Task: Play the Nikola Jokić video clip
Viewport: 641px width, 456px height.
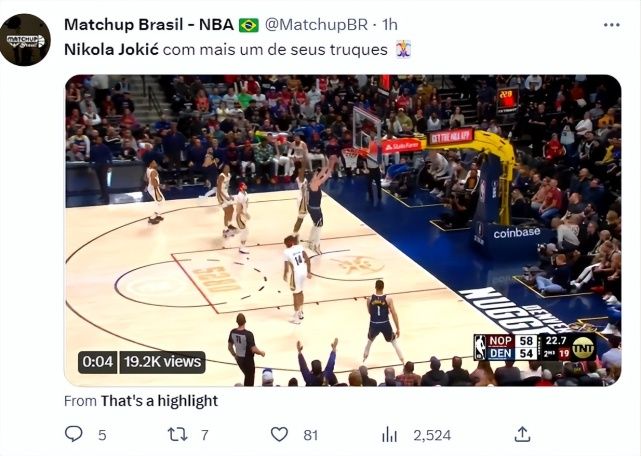Action: (x=343, y=230)
